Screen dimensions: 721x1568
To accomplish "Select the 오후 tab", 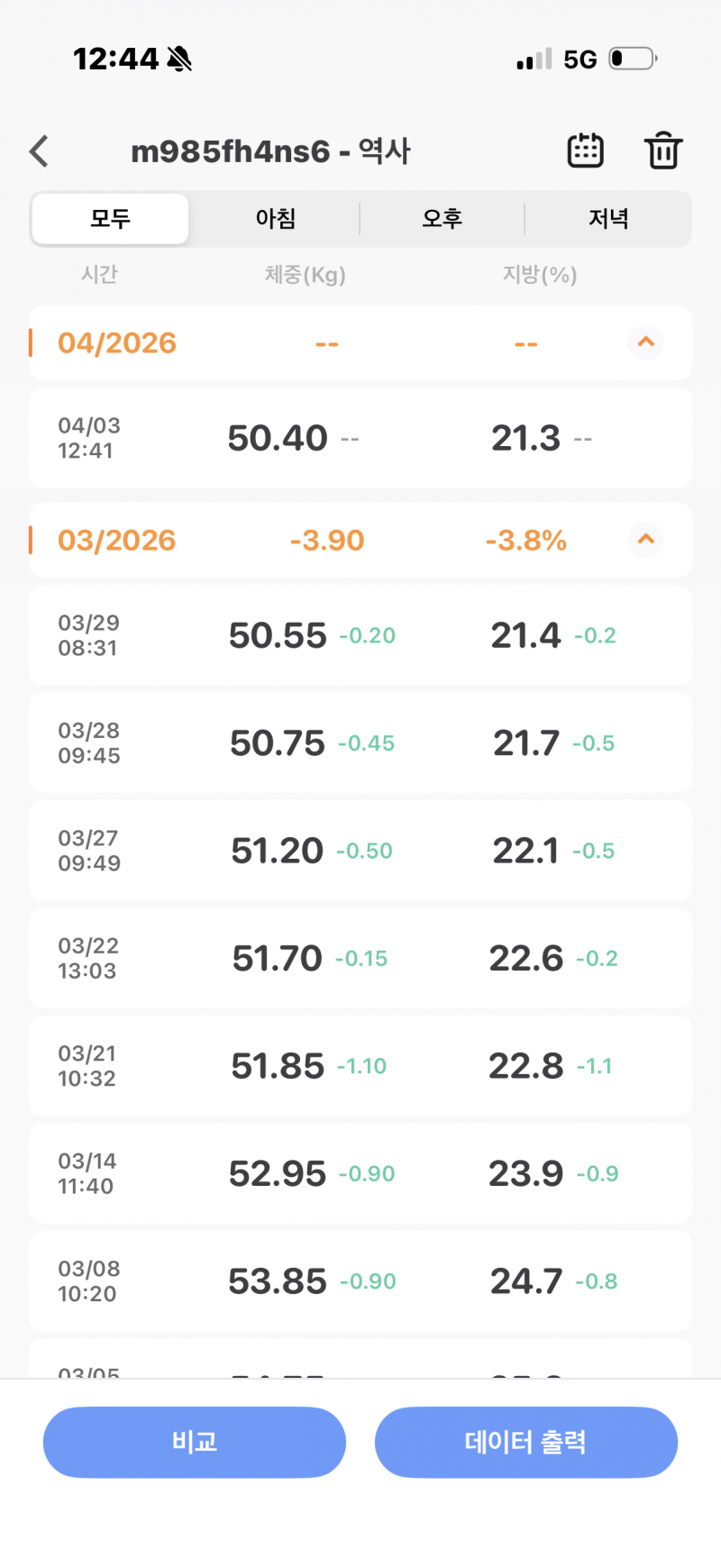I will pyautogui.click(x=442, y=218).
